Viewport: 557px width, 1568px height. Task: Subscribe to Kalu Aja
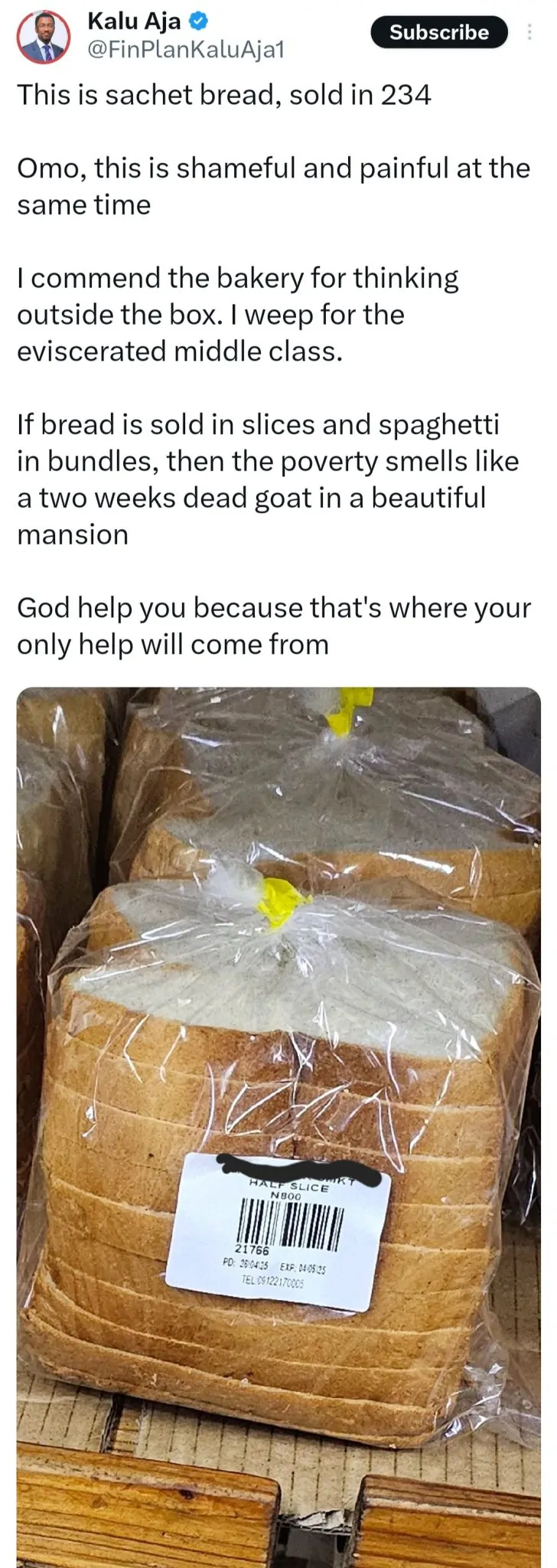(438, 32)
